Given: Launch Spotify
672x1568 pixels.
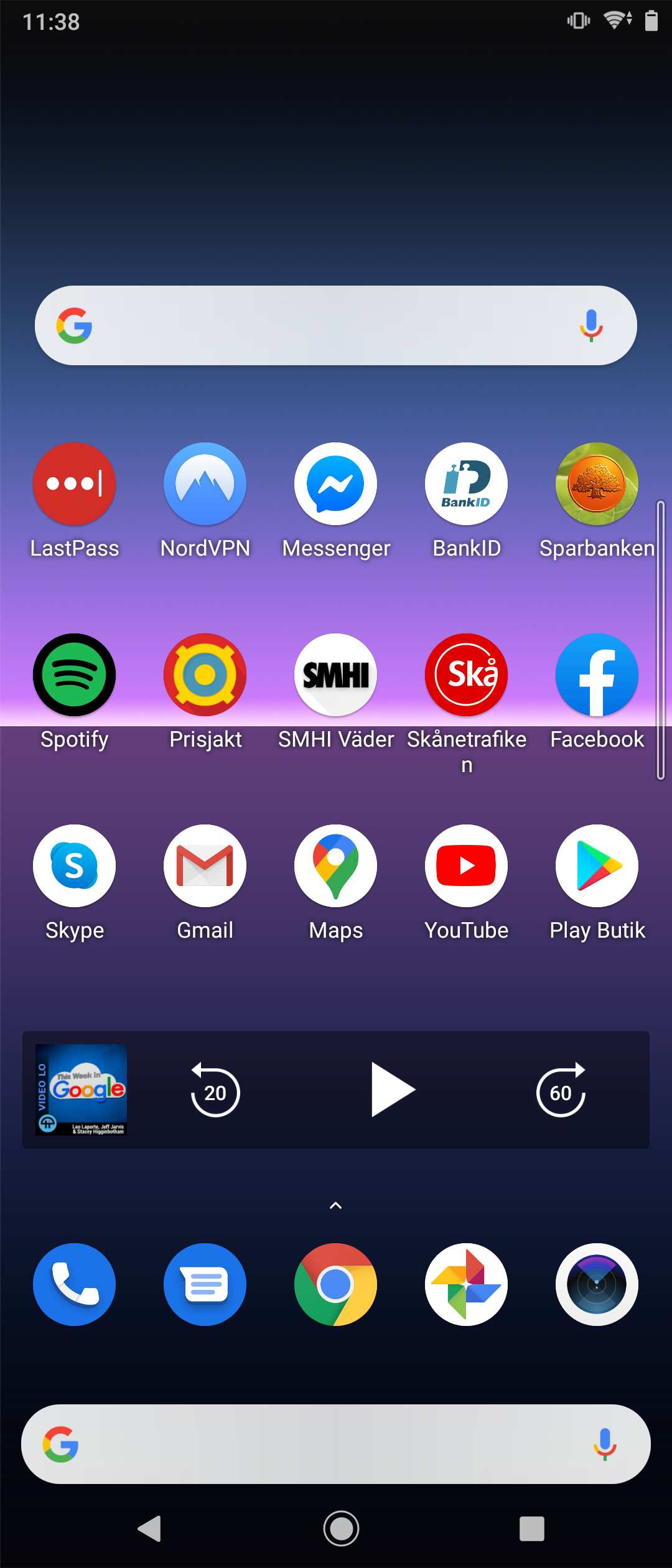Looking at the screenshot, I should tap(74, 674).
